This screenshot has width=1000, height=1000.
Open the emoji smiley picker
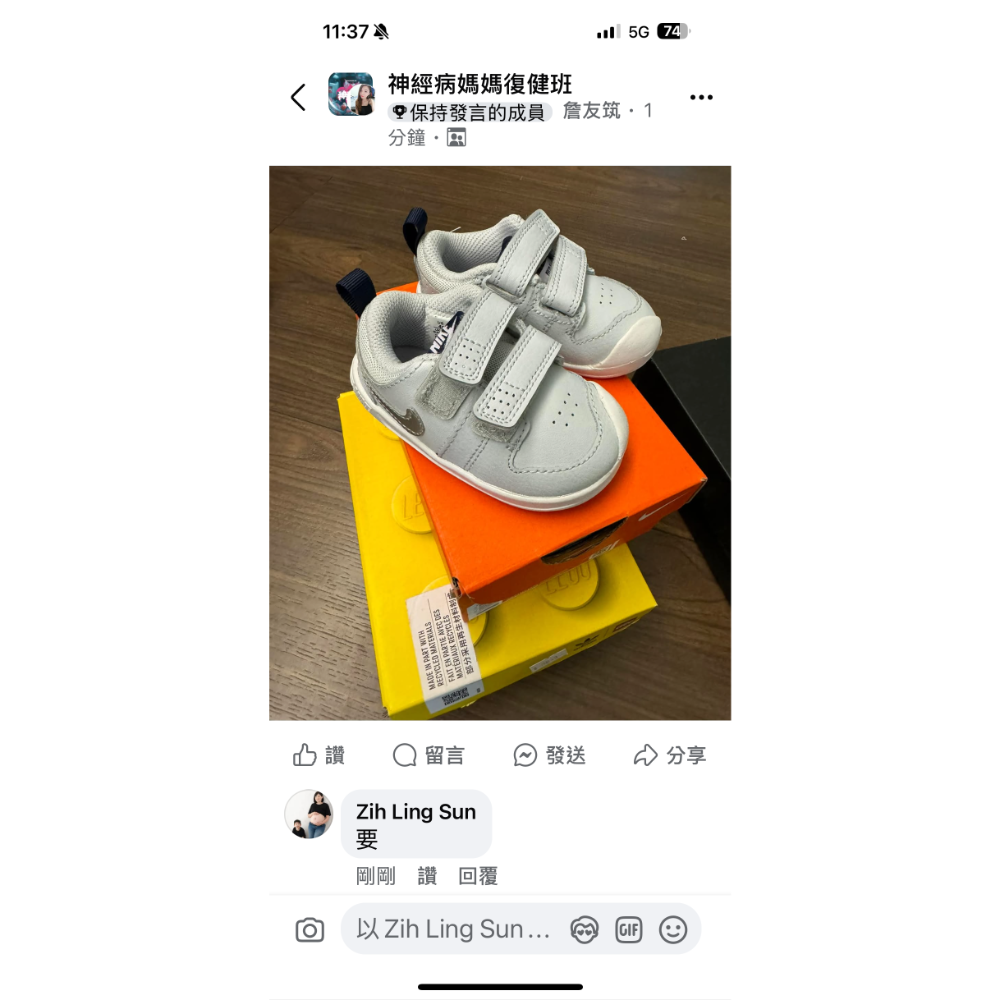(x=673, y=930)
